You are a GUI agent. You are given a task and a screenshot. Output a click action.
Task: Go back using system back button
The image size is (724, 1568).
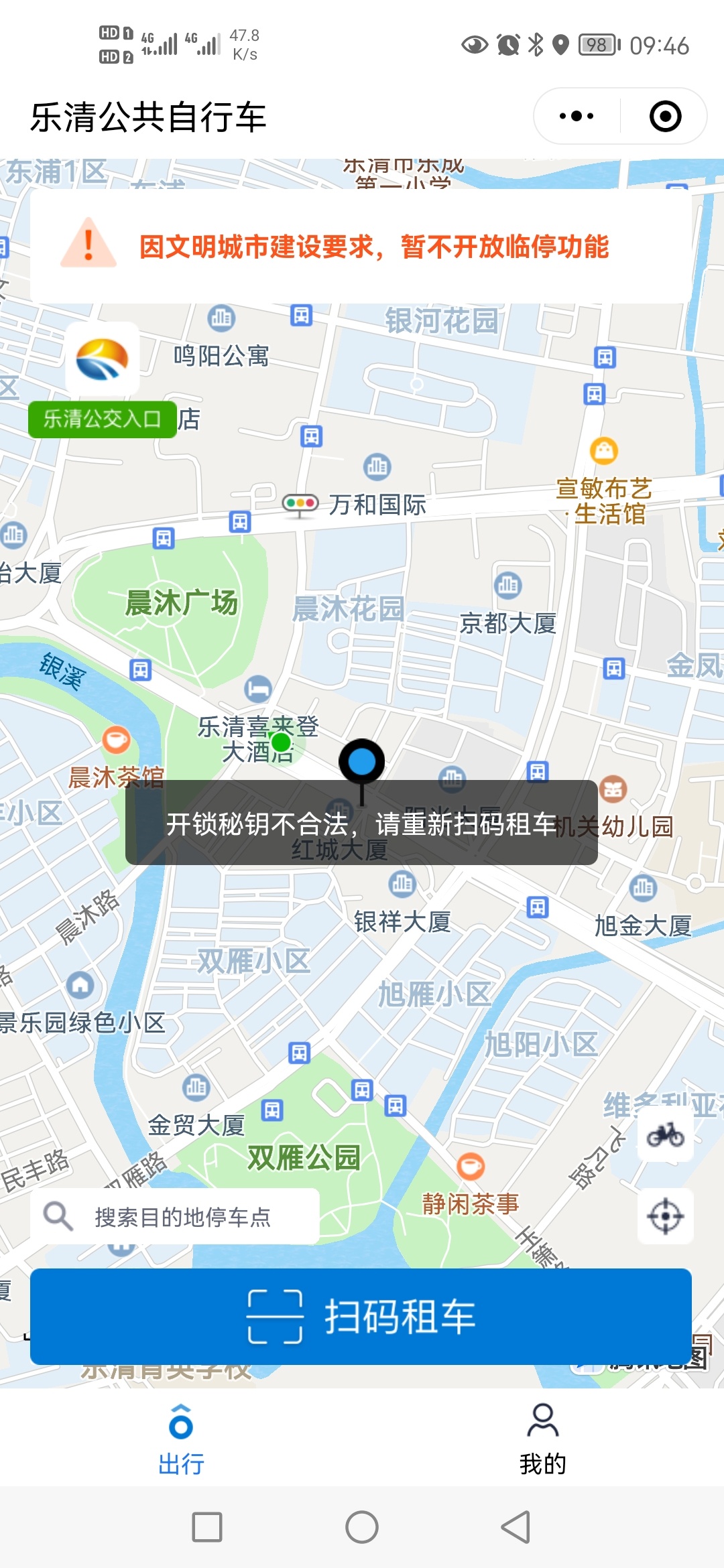pos(516,1527)
